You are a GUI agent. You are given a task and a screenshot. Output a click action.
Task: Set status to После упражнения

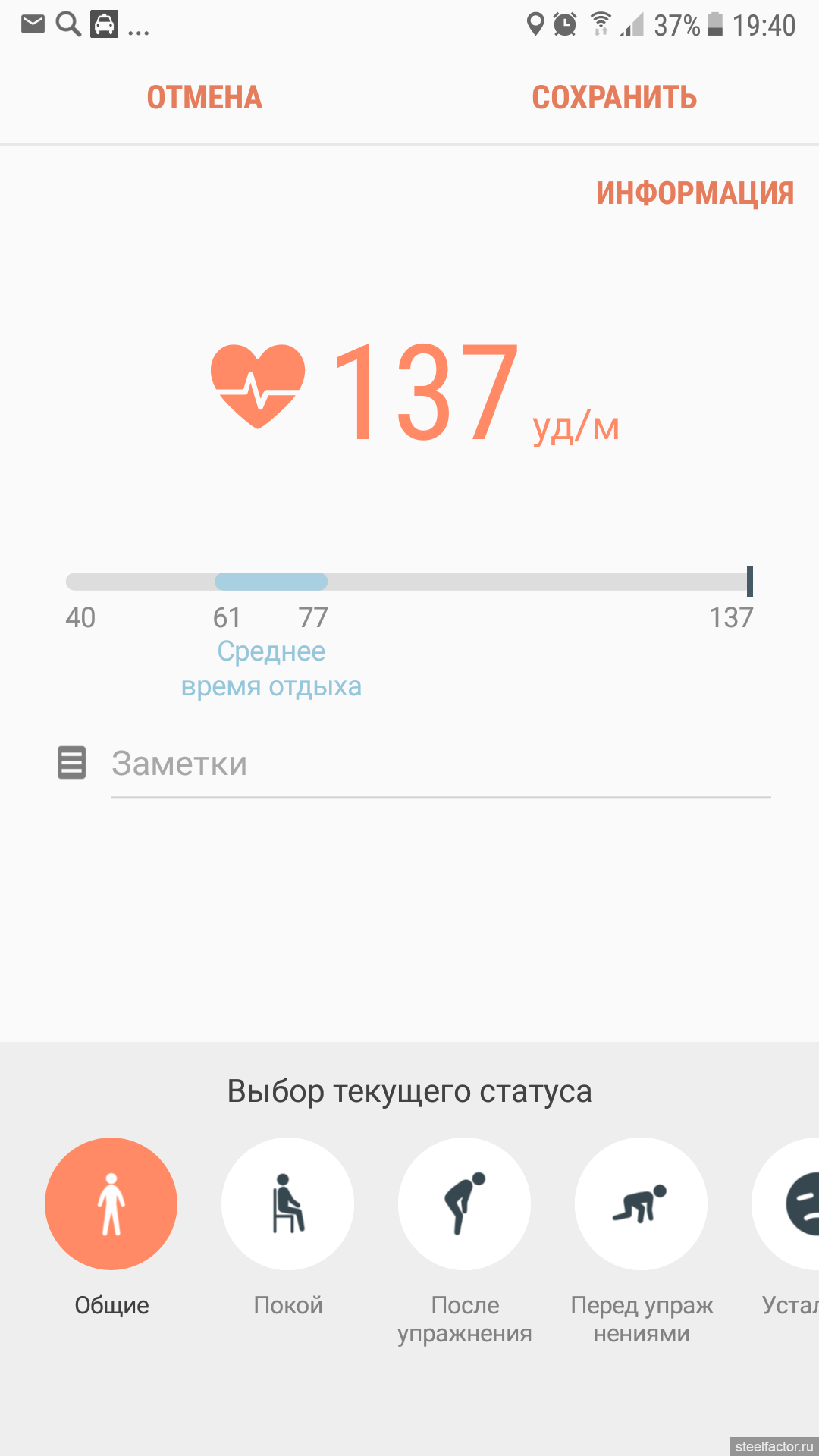click(465, 1203)
